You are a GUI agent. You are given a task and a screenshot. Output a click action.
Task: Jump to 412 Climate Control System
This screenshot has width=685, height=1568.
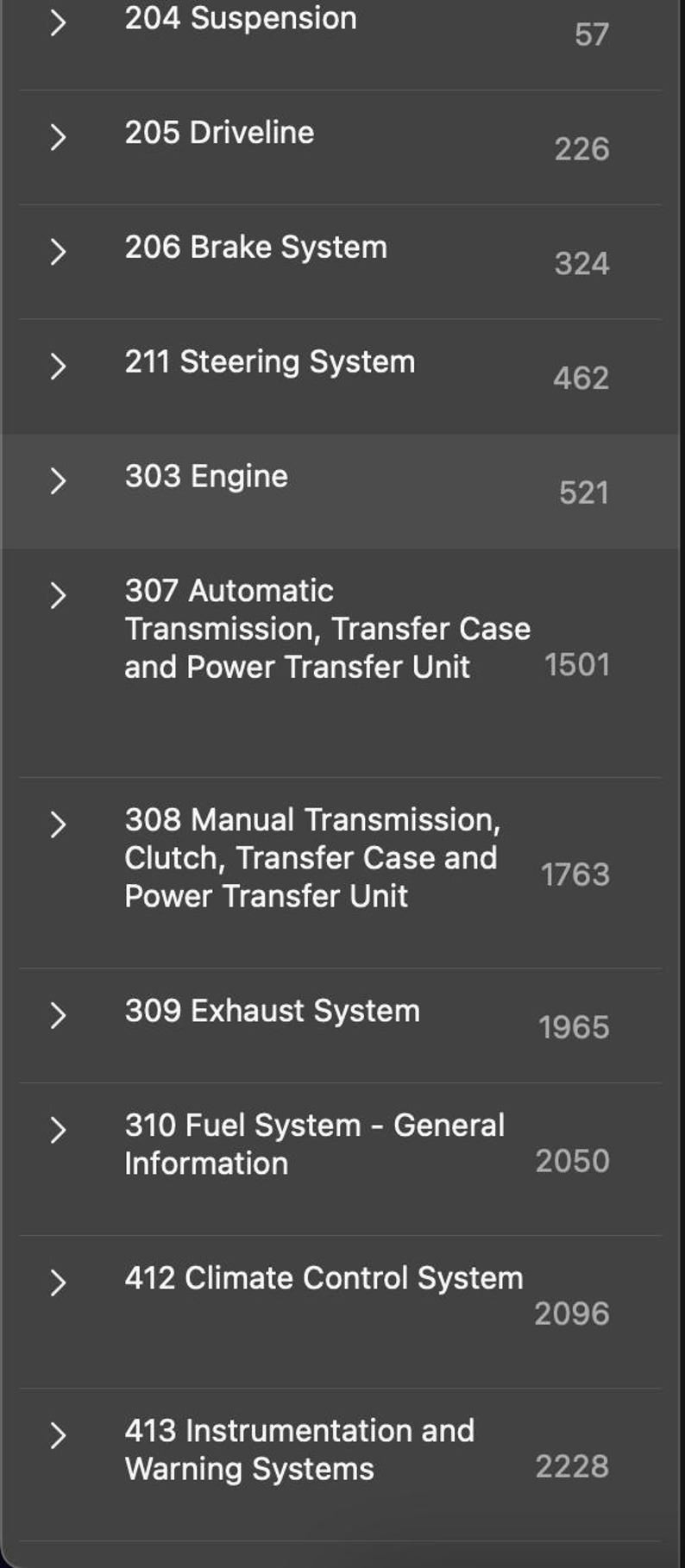click(324, 1278)
